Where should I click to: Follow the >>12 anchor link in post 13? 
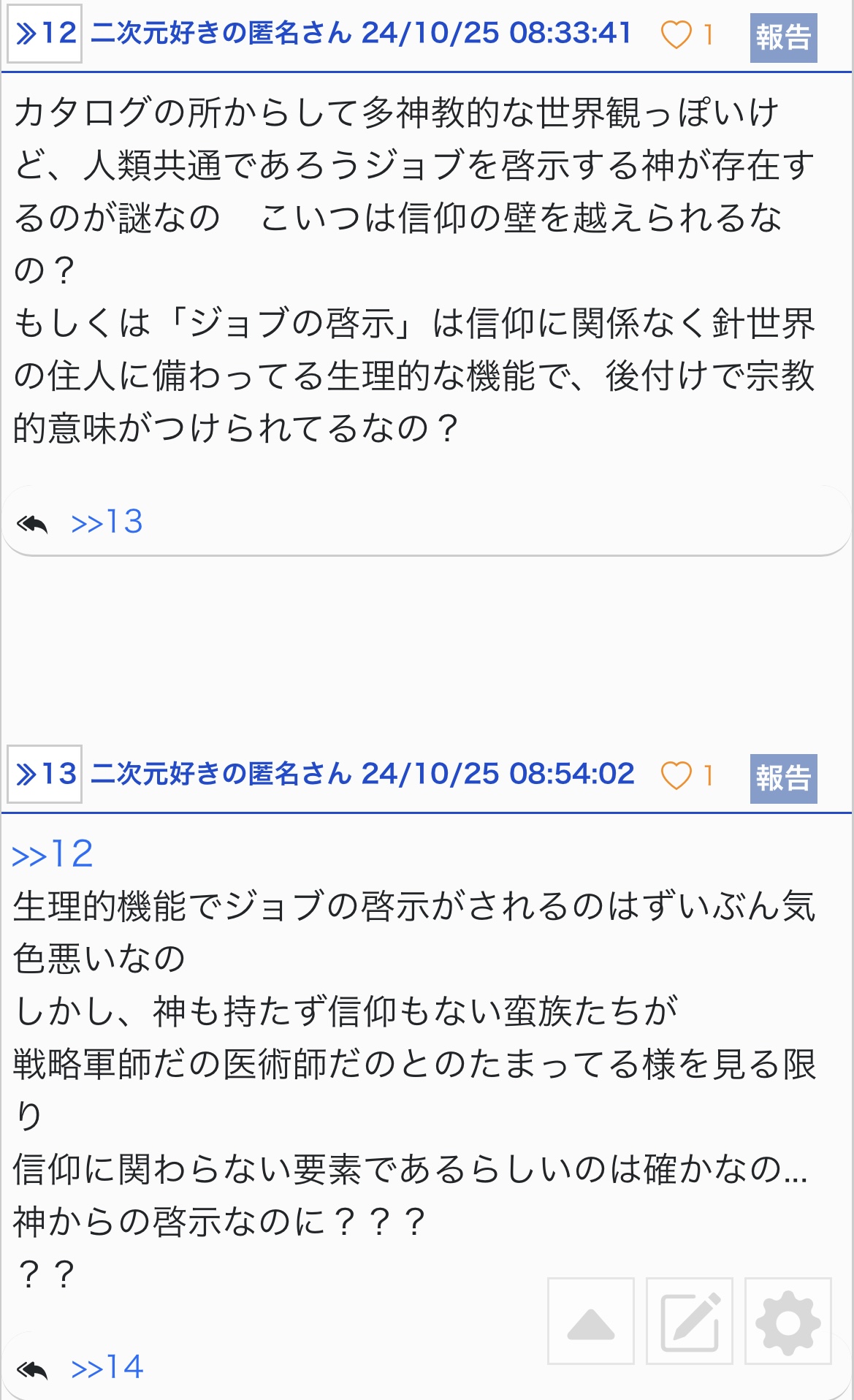click(x=53, y=854)
